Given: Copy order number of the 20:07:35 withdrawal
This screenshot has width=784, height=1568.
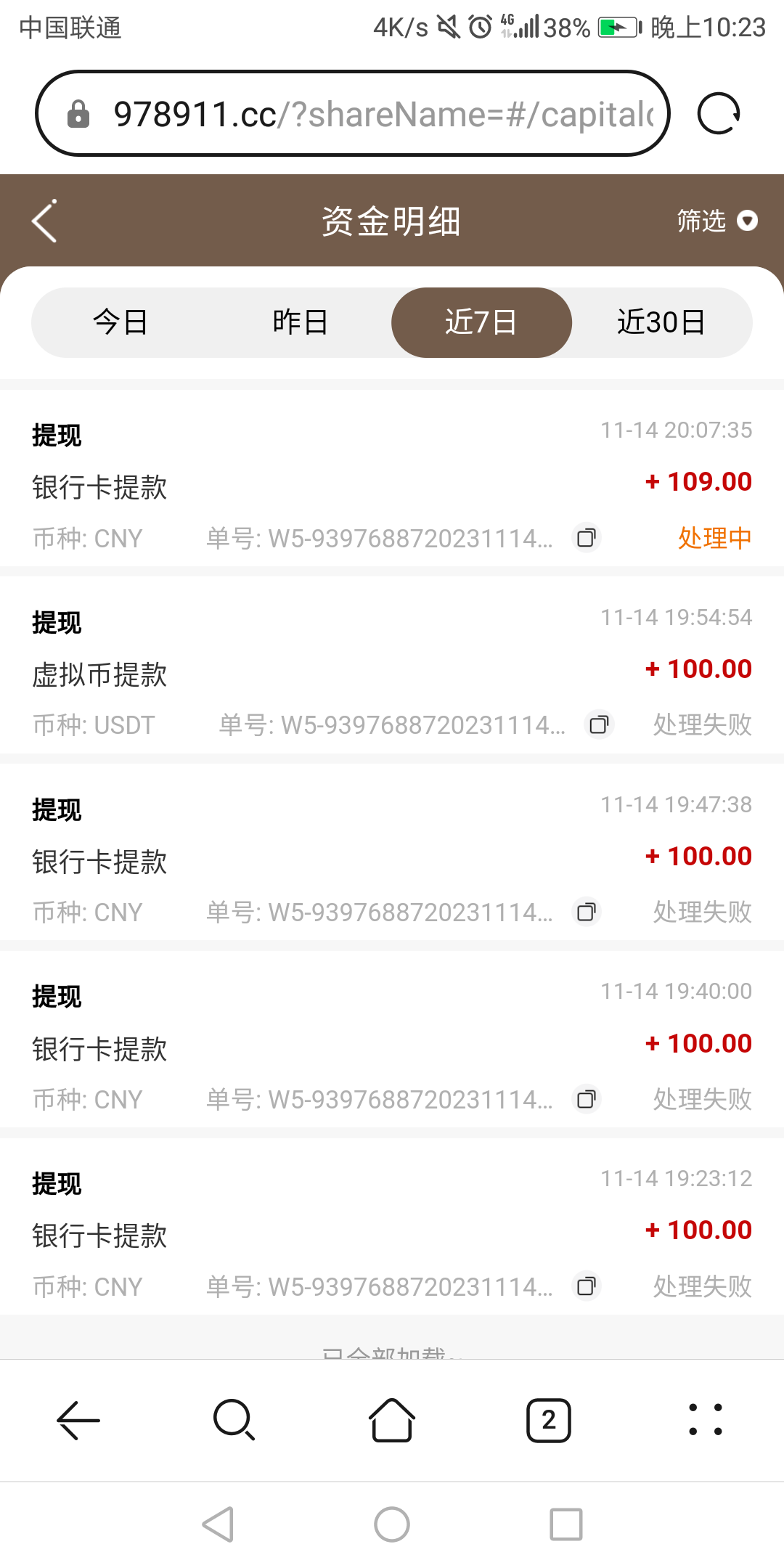Looking at the screenshot, I should [587, 538].
